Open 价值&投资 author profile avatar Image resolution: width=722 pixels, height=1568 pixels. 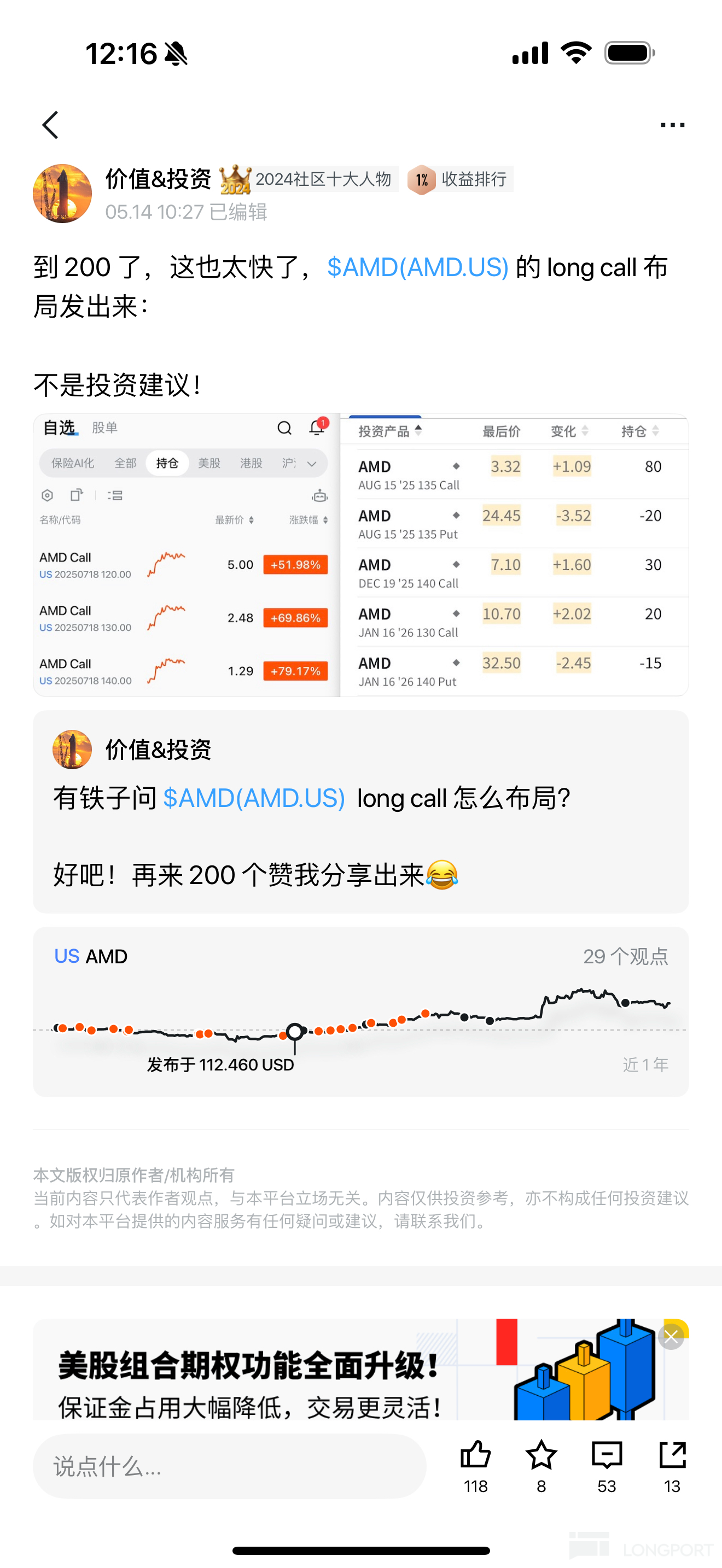coord(62,194)
